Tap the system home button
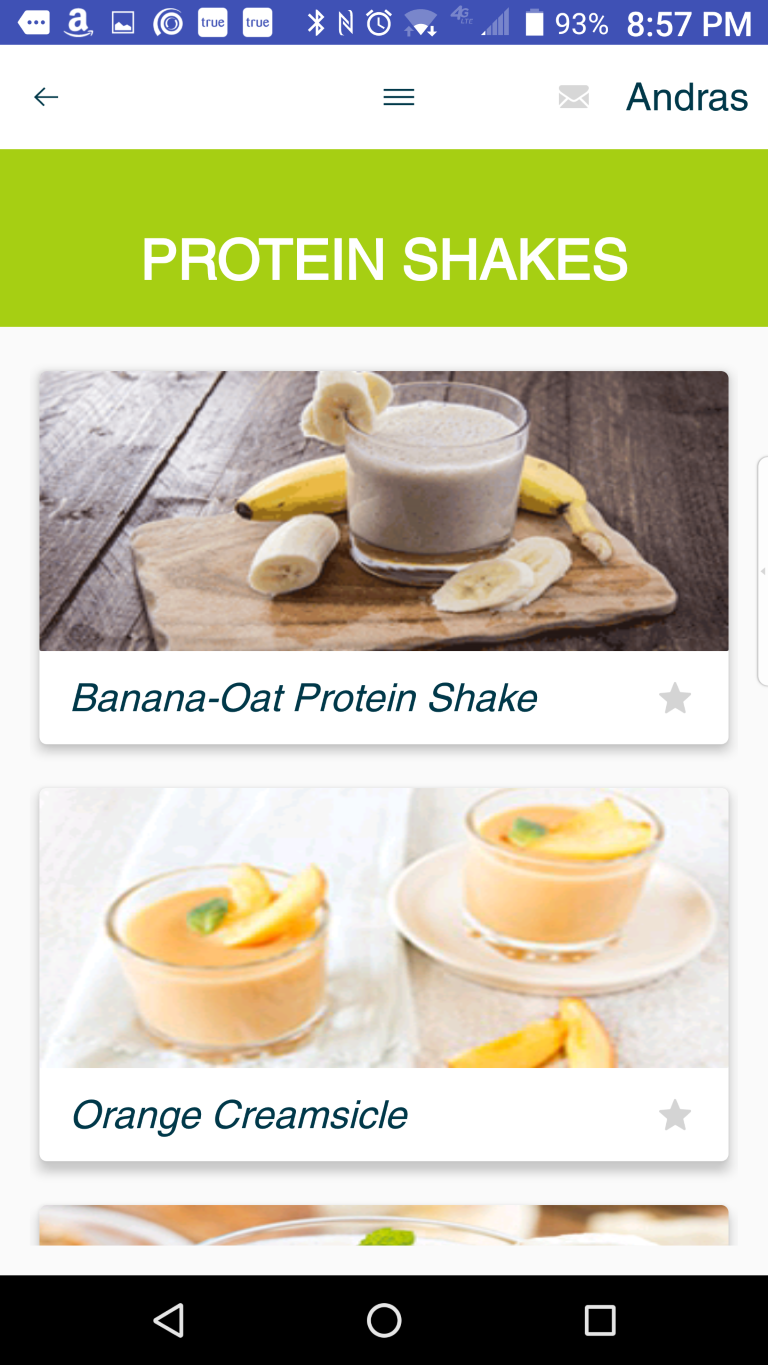Image resolution: width=768 pixels, height=1365 pixels. tap(384, 1320)
